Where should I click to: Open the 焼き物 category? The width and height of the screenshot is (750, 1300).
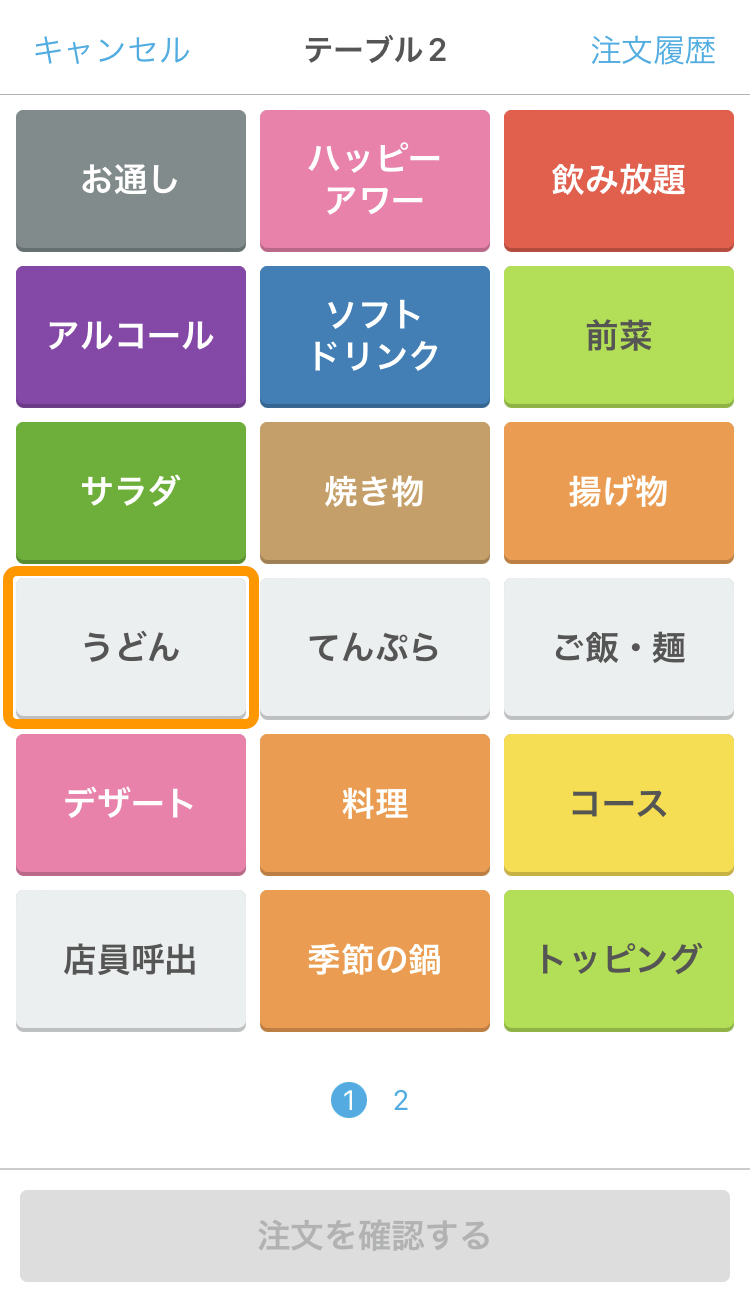(375, 492)
